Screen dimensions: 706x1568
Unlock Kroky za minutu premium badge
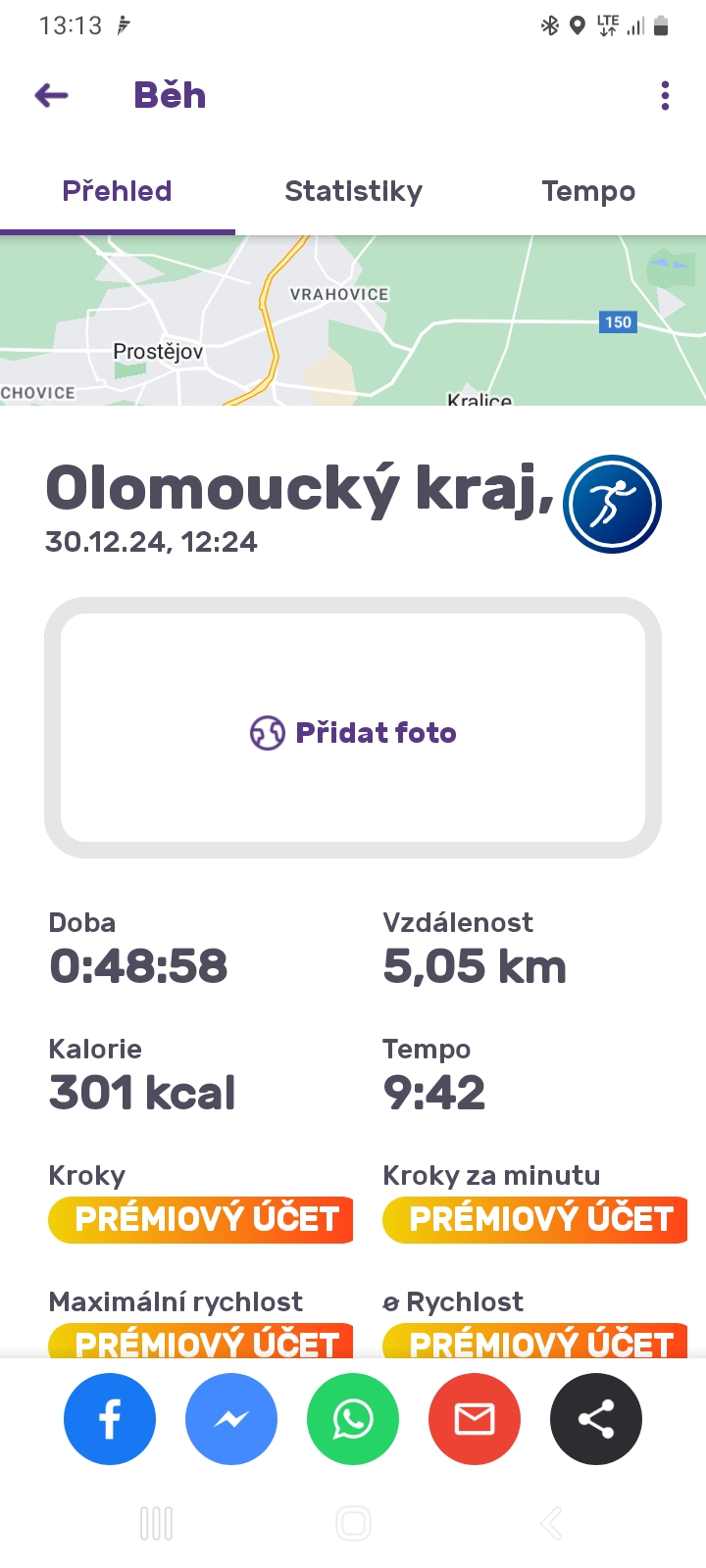click(x=534, y=1219)
